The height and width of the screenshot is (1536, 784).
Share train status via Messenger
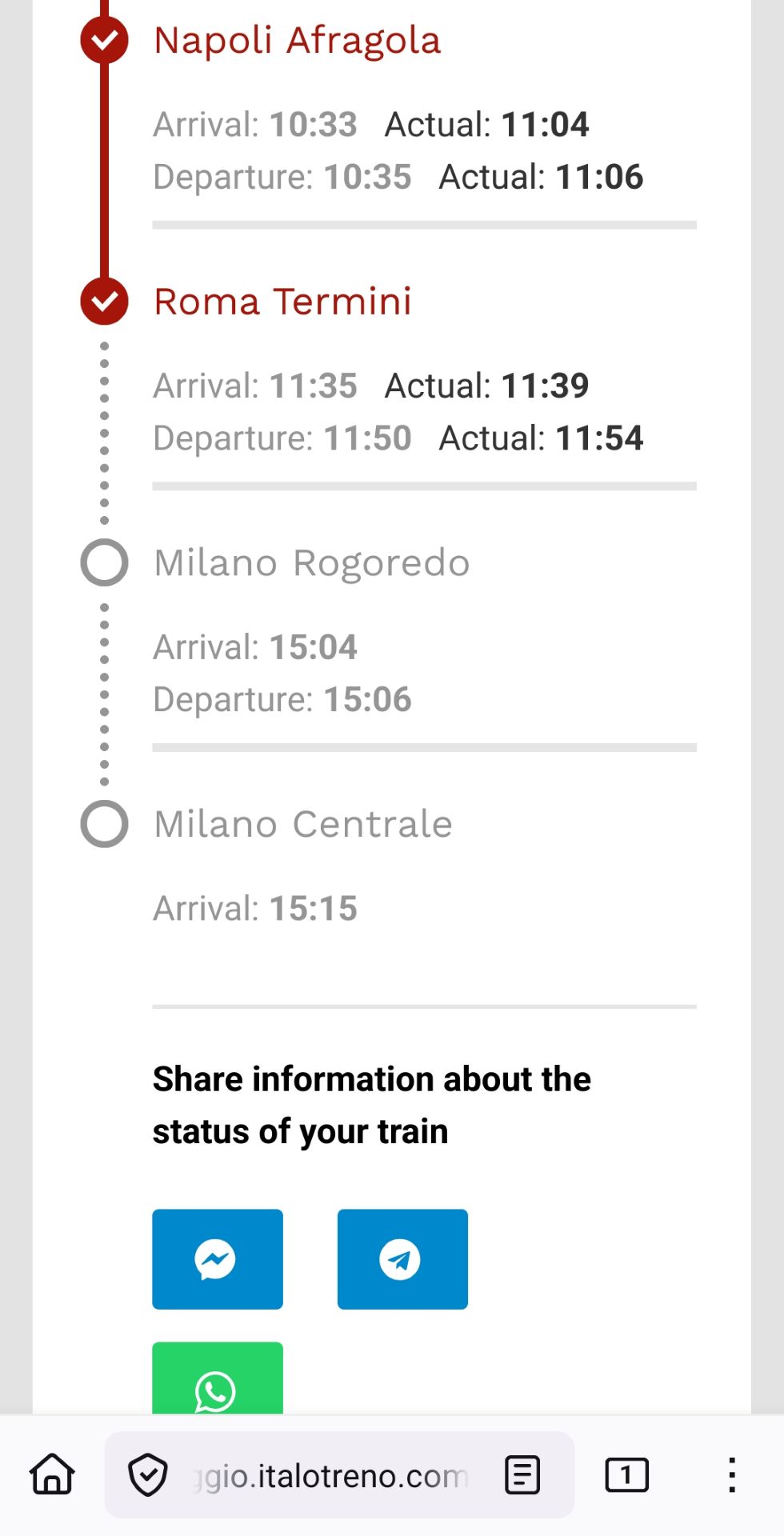[218, 1258]
